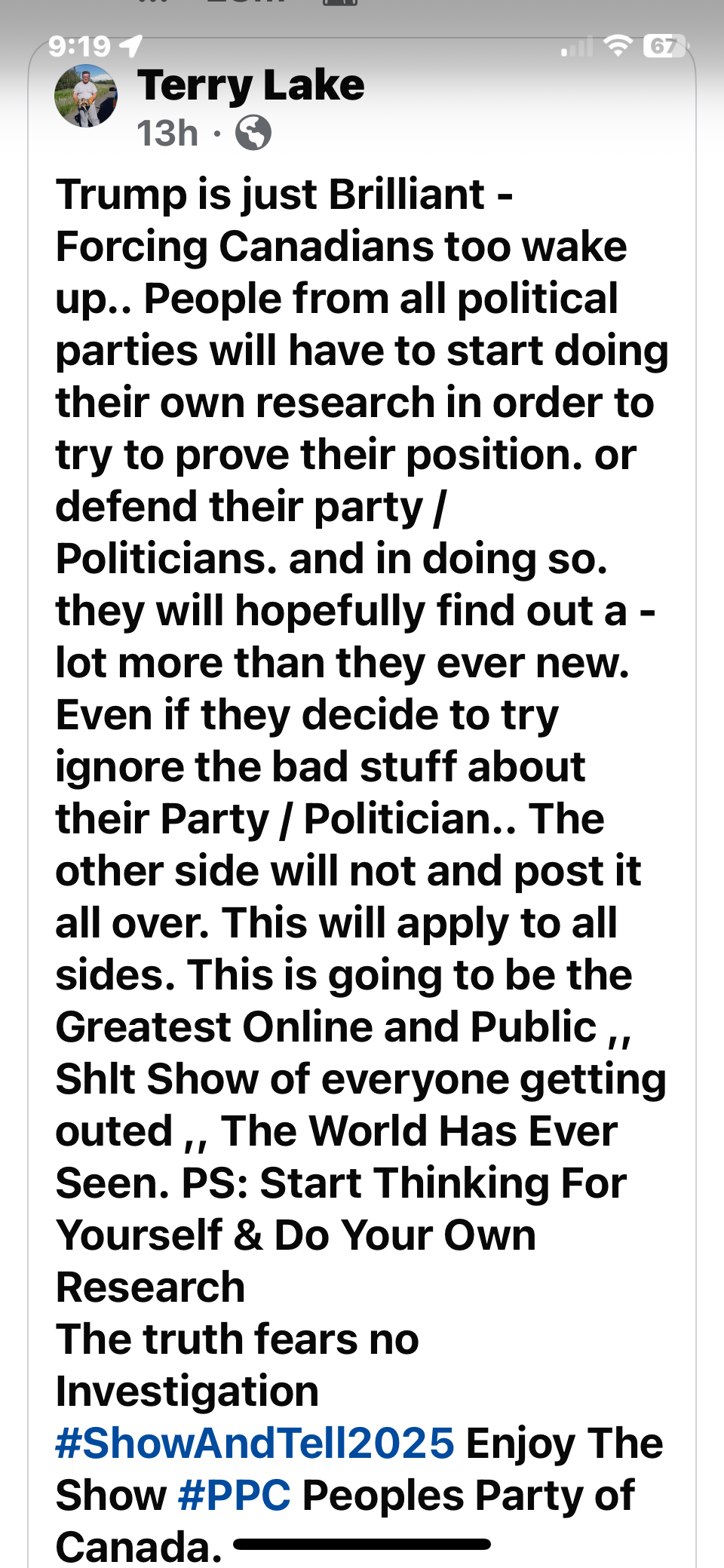Open the #PPC hashtag
Image resolution: width=724 pixels, height=1568 pixels.
click(x=235, y=1496)
